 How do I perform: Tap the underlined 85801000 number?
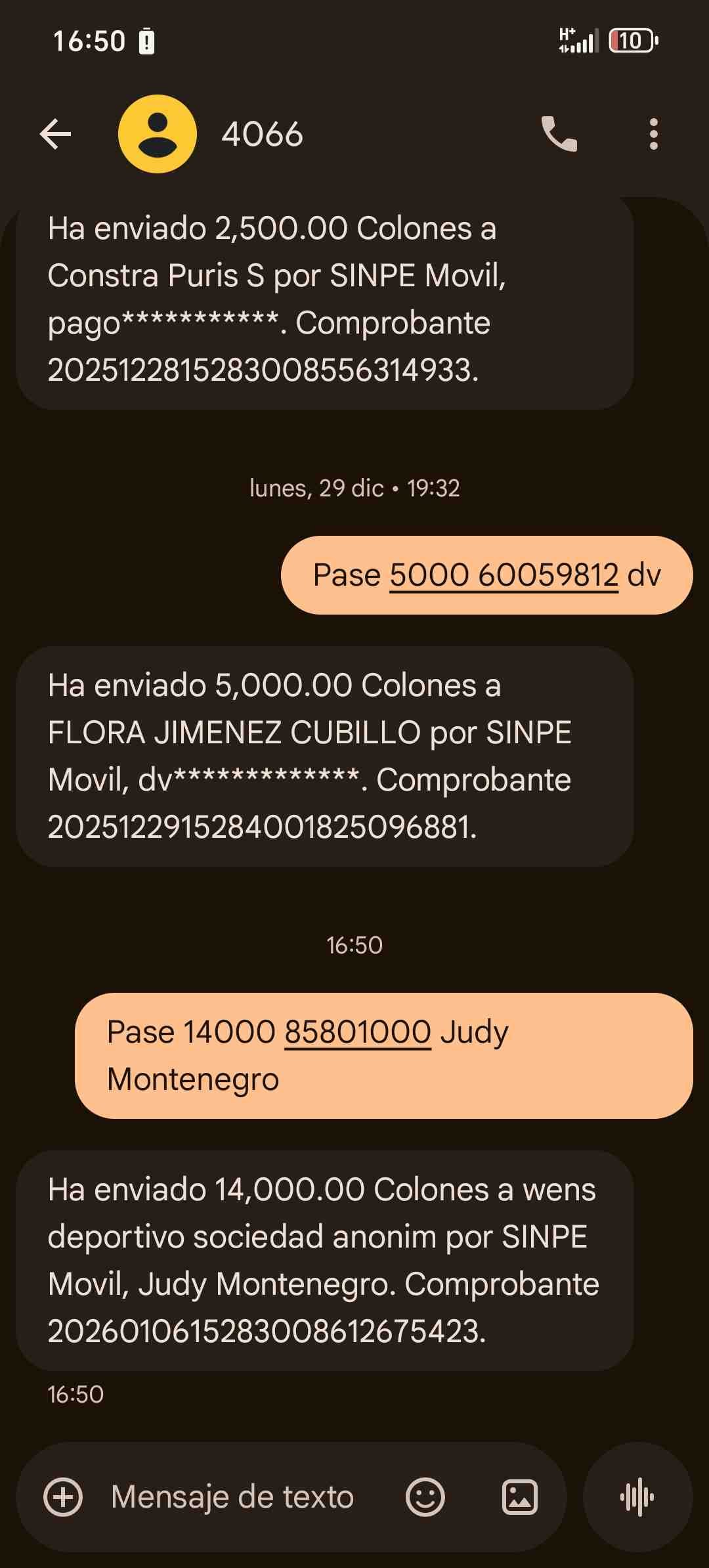(x=358, y=1032)
